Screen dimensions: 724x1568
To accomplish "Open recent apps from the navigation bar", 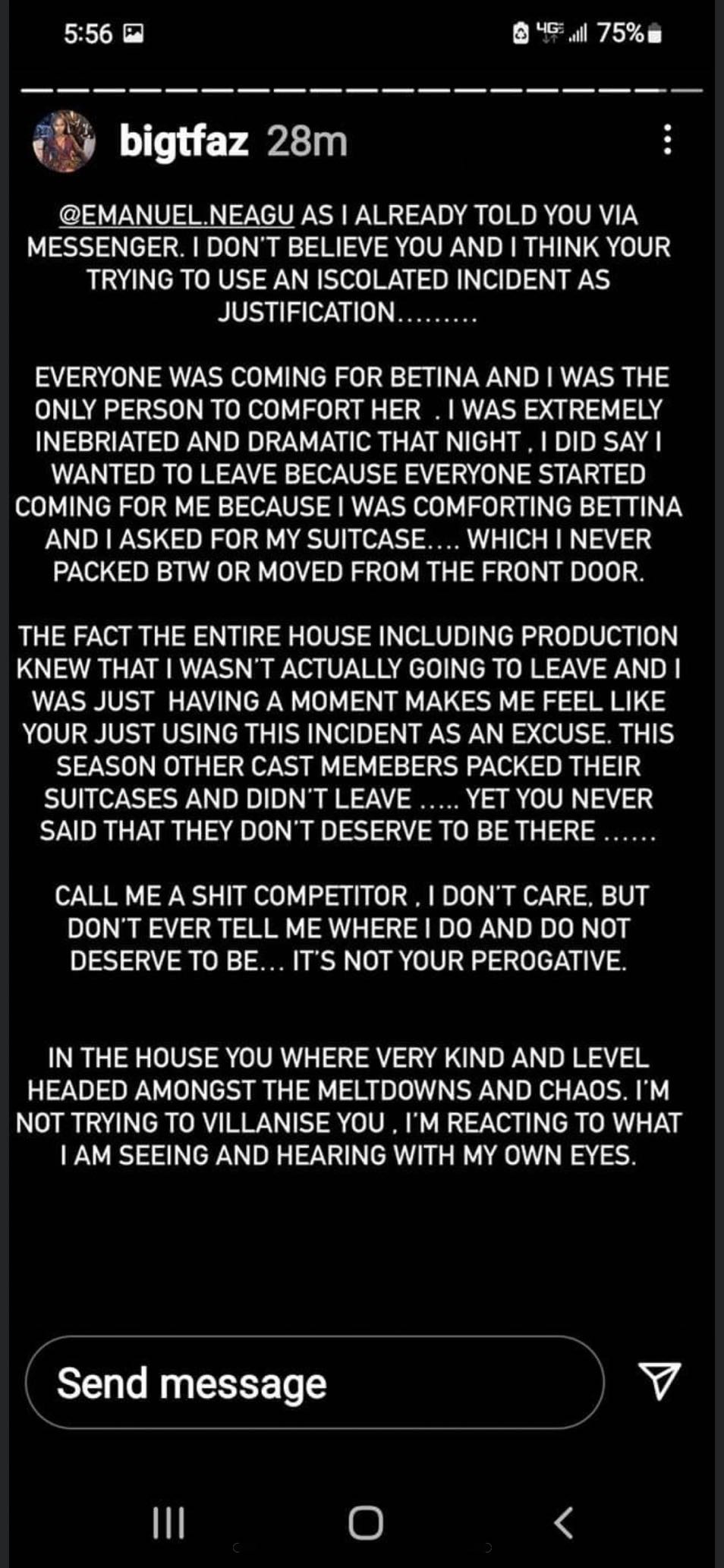I will pos(168,1522).
